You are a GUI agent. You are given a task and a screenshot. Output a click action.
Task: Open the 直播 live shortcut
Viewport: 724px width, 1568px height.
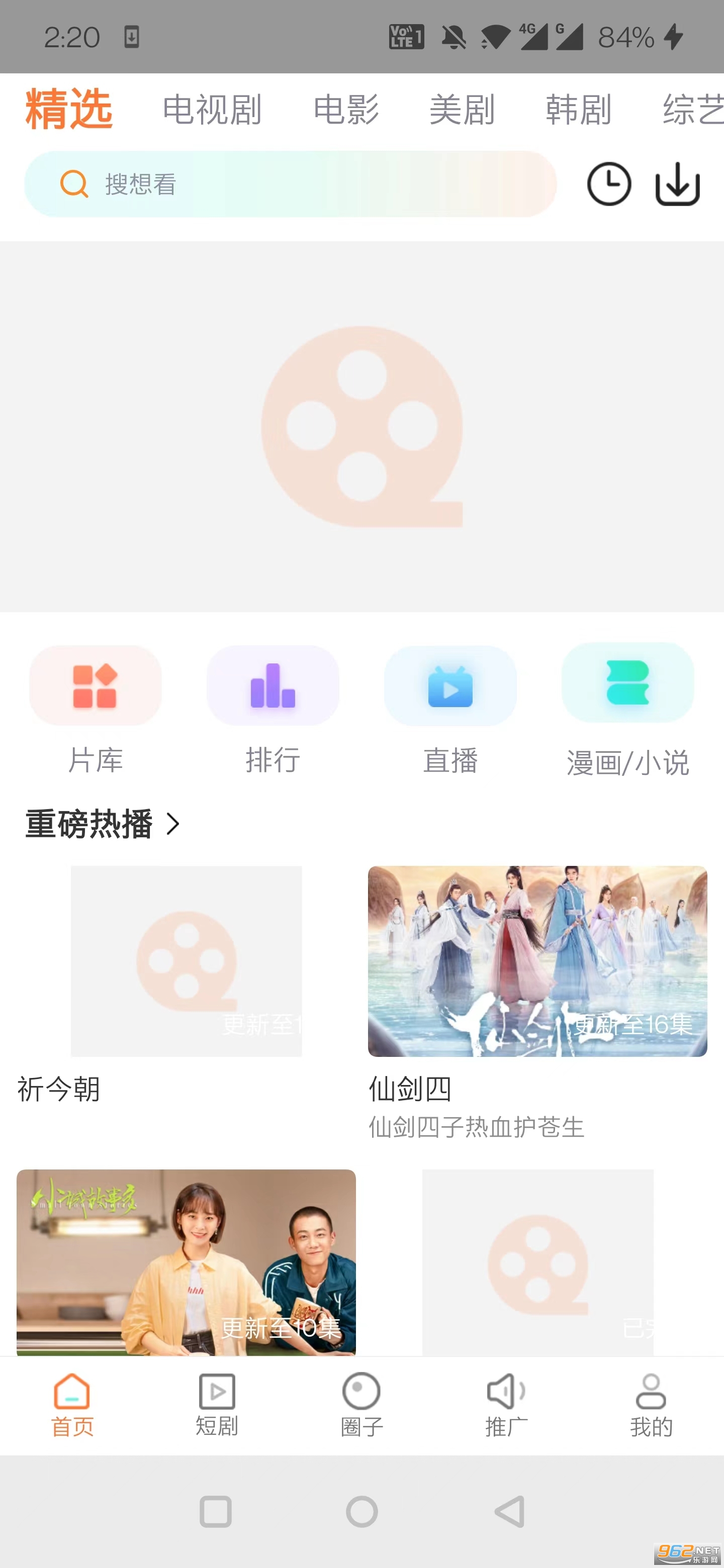450,709
